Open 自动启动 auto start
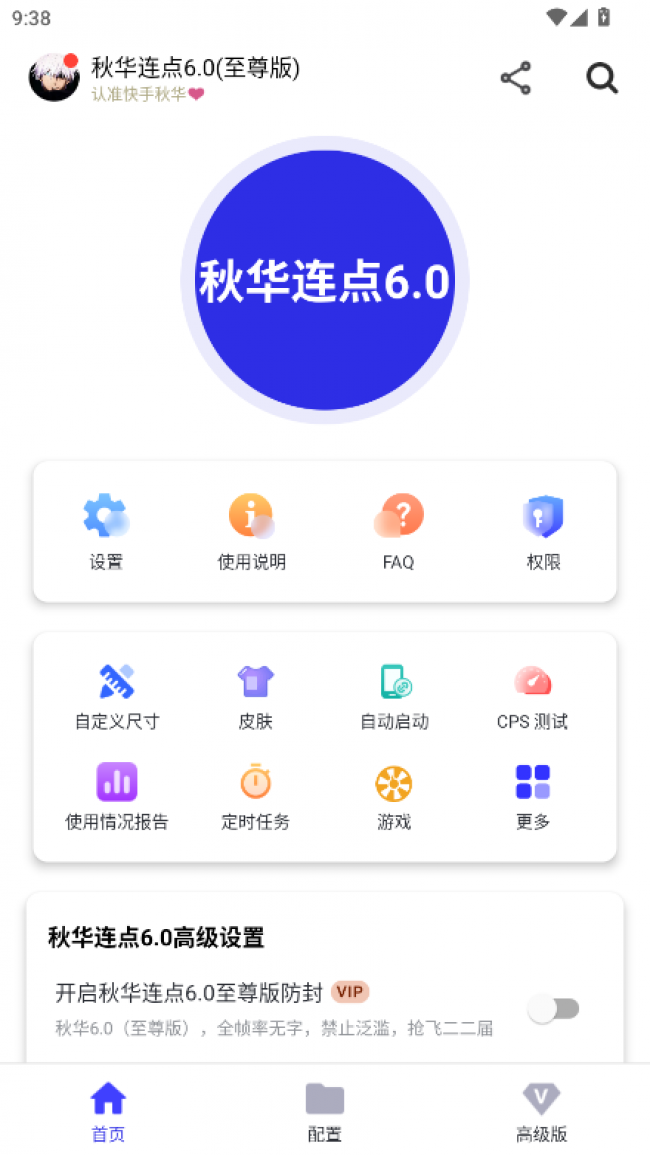The width and height of the screenshot is (650, 1155). point(395,697)
